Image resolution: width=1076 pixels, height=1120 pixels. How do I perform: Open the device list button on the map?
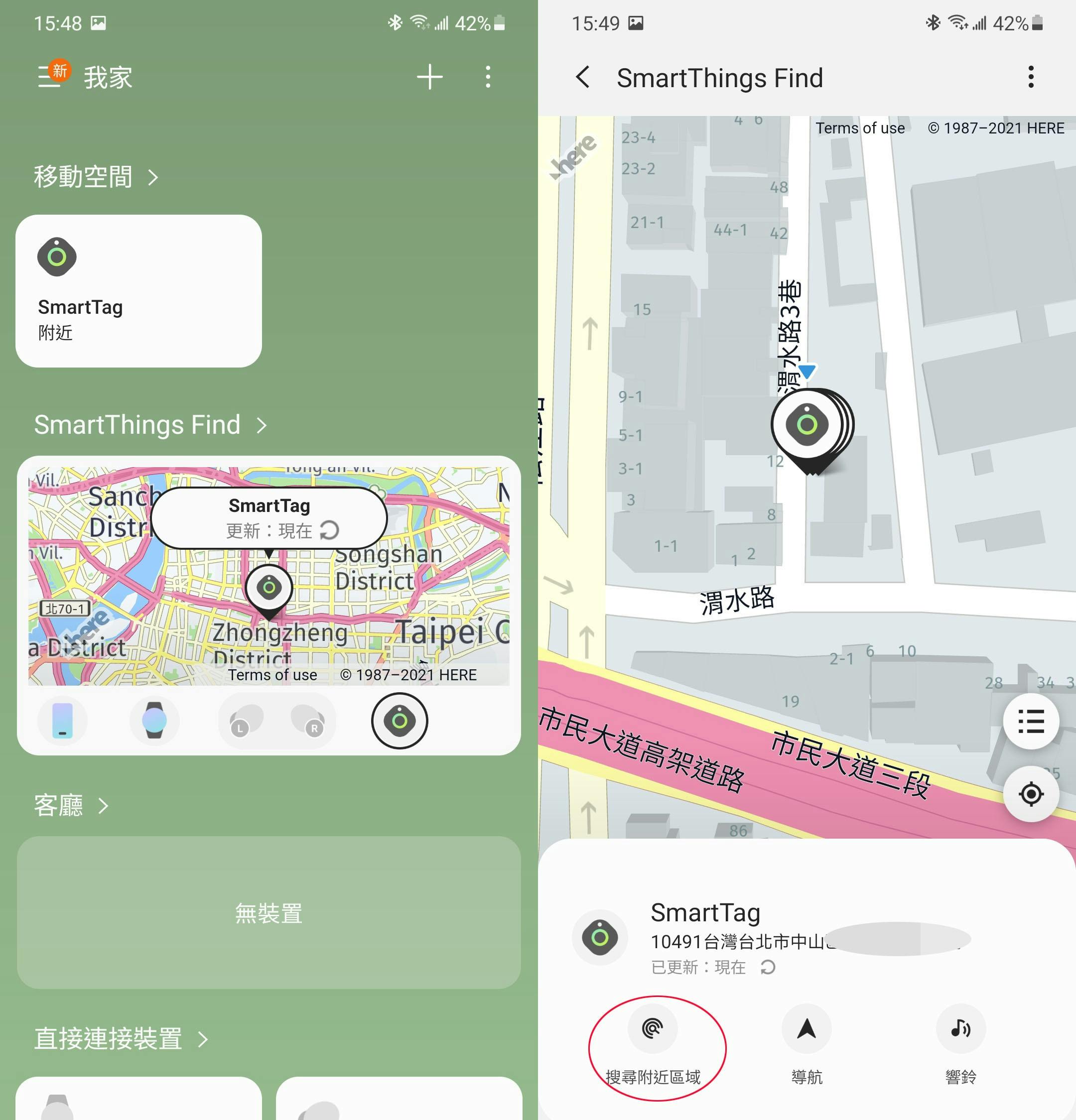1030,721
